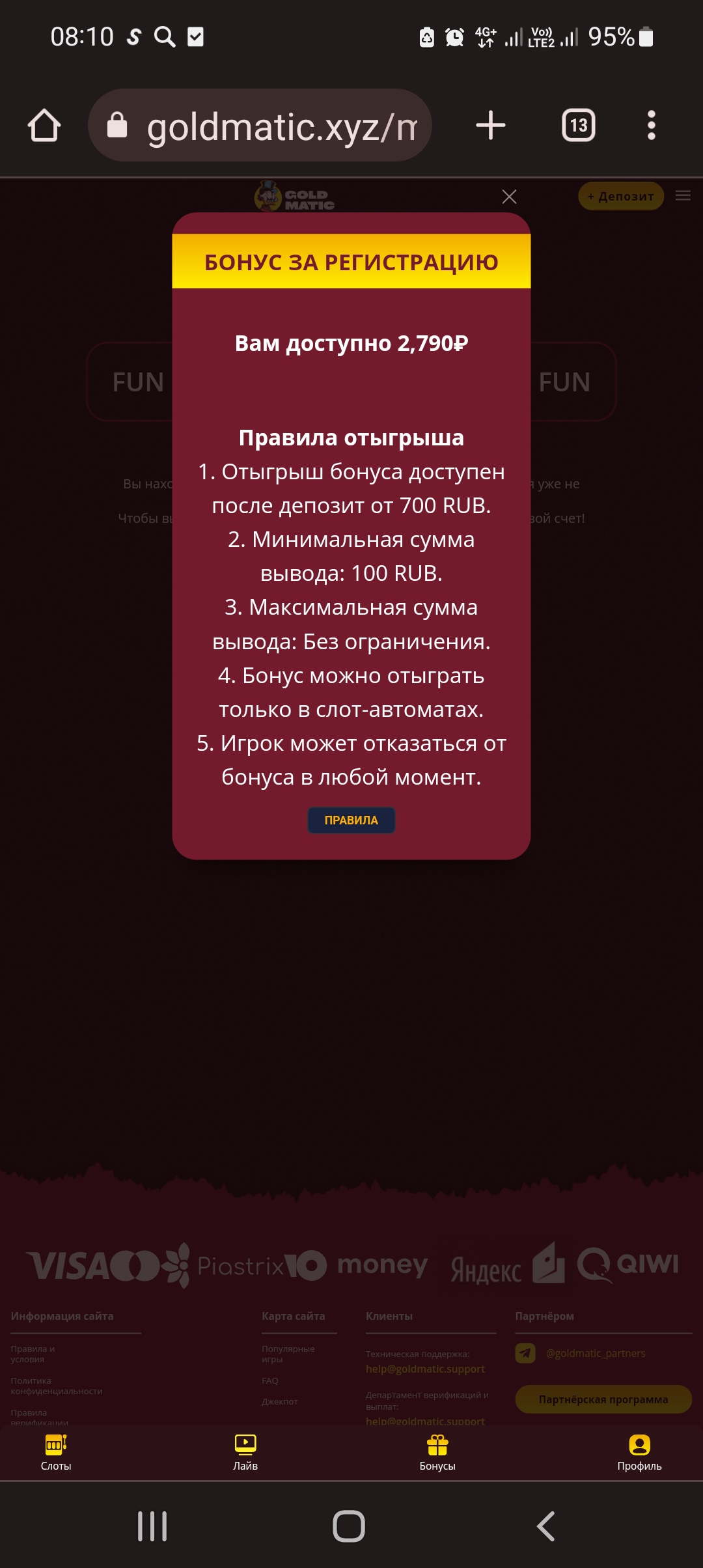The image size is (703, 1568).
Task: Close the registration bonus popup
Action: tap(509, 197)
